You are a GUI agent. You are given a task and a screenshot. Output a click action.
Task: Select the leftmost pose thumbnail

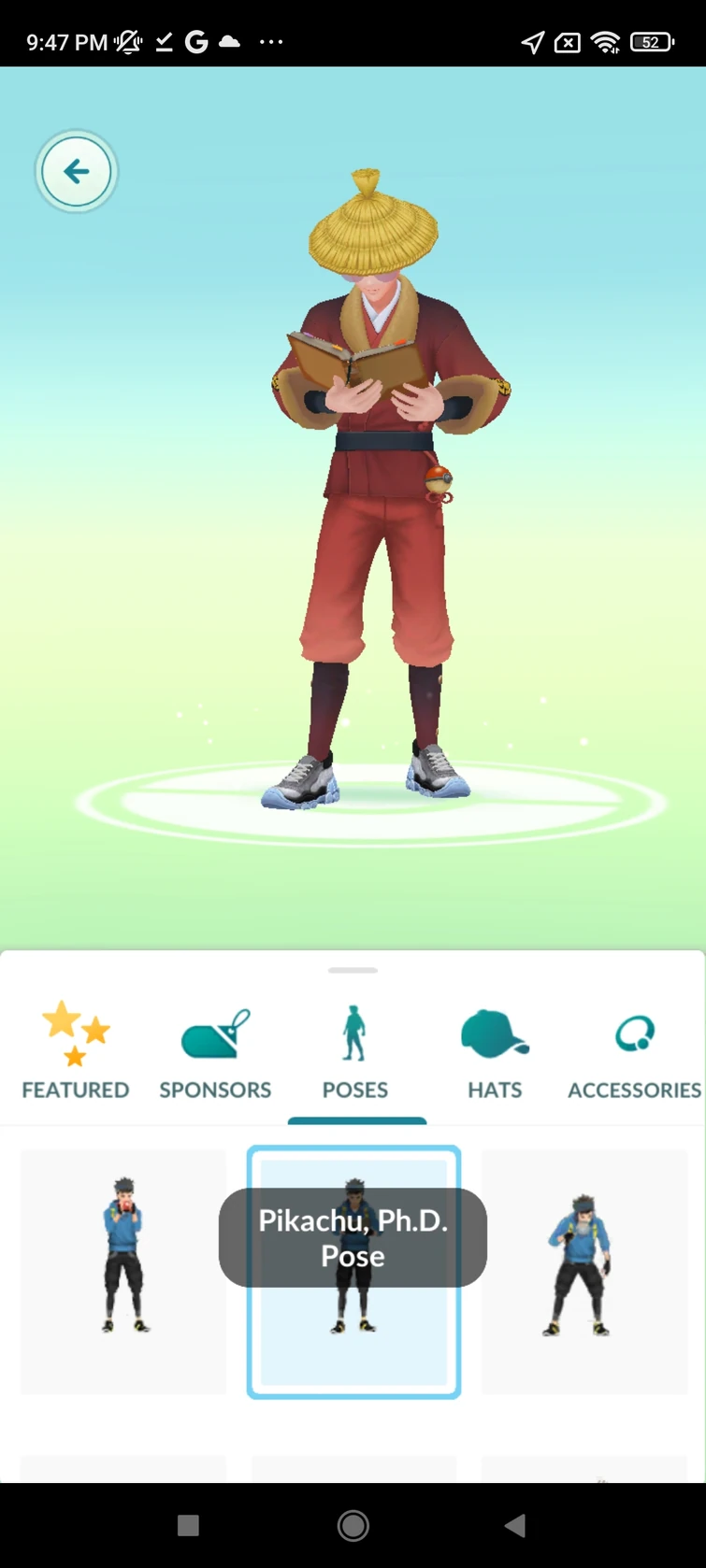pyautogui.click(x=122, y=1271)
